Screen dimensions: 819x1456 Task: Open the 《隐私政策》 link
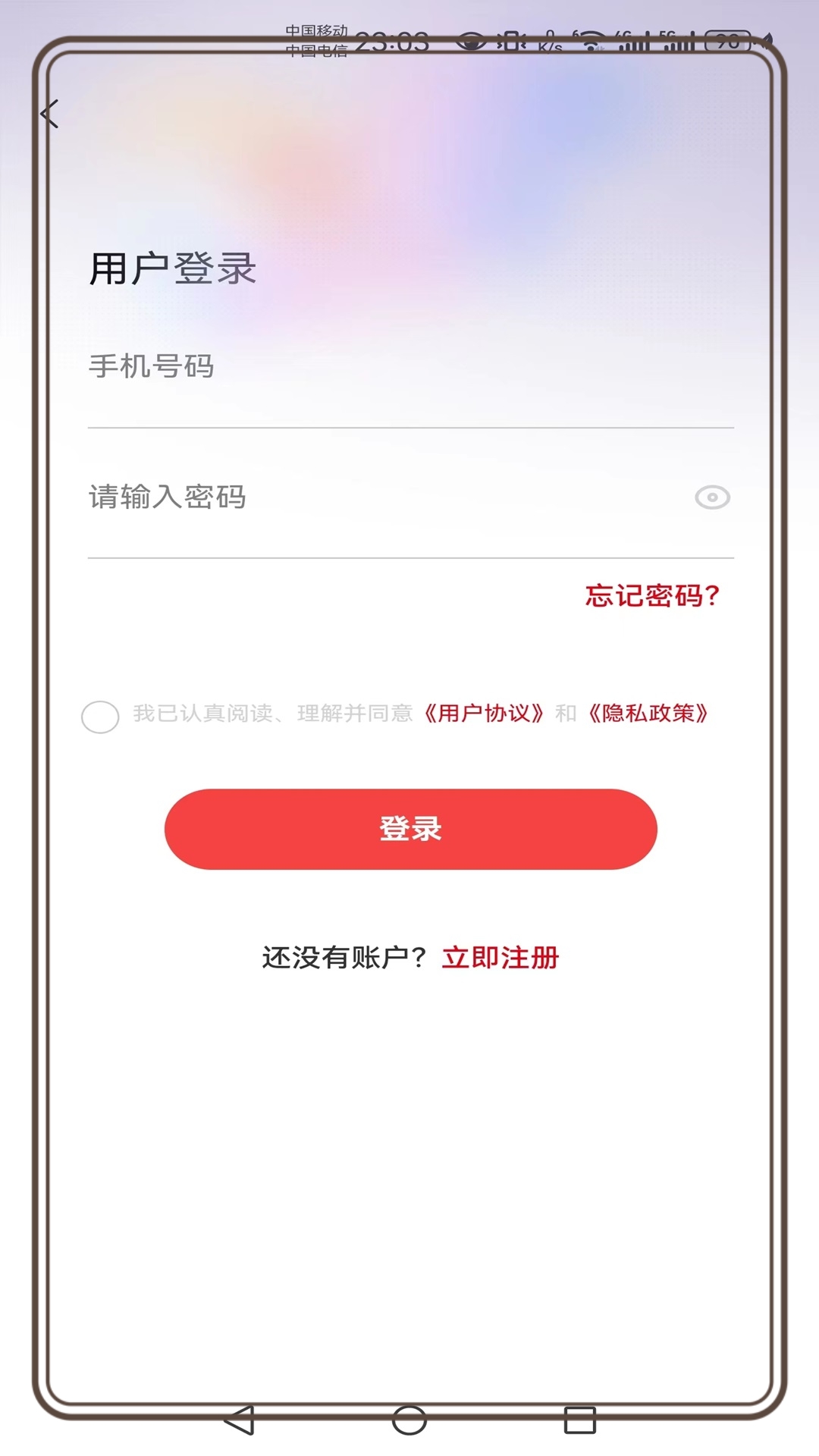pos(648,714)
